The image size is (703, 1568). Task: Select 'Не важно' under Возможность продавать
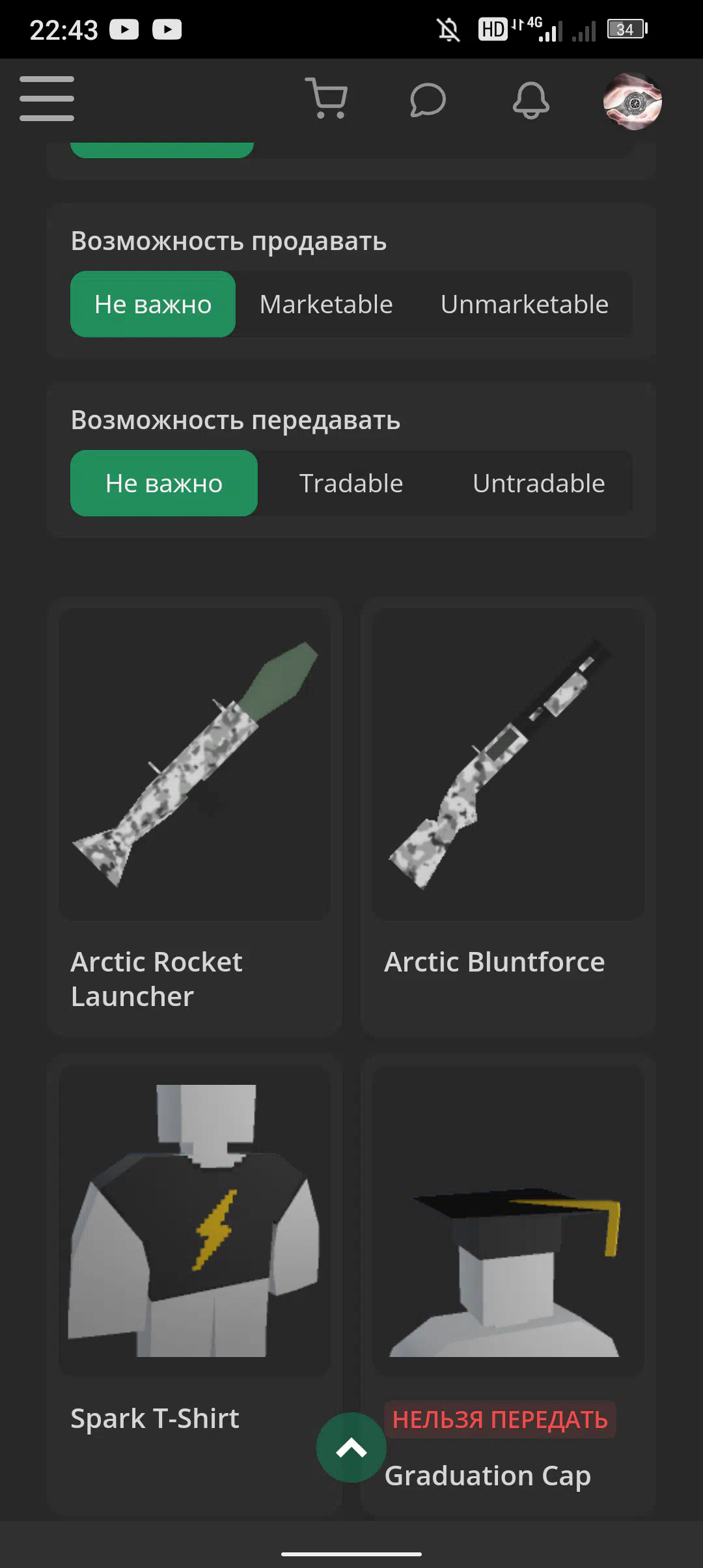point(153,304)
